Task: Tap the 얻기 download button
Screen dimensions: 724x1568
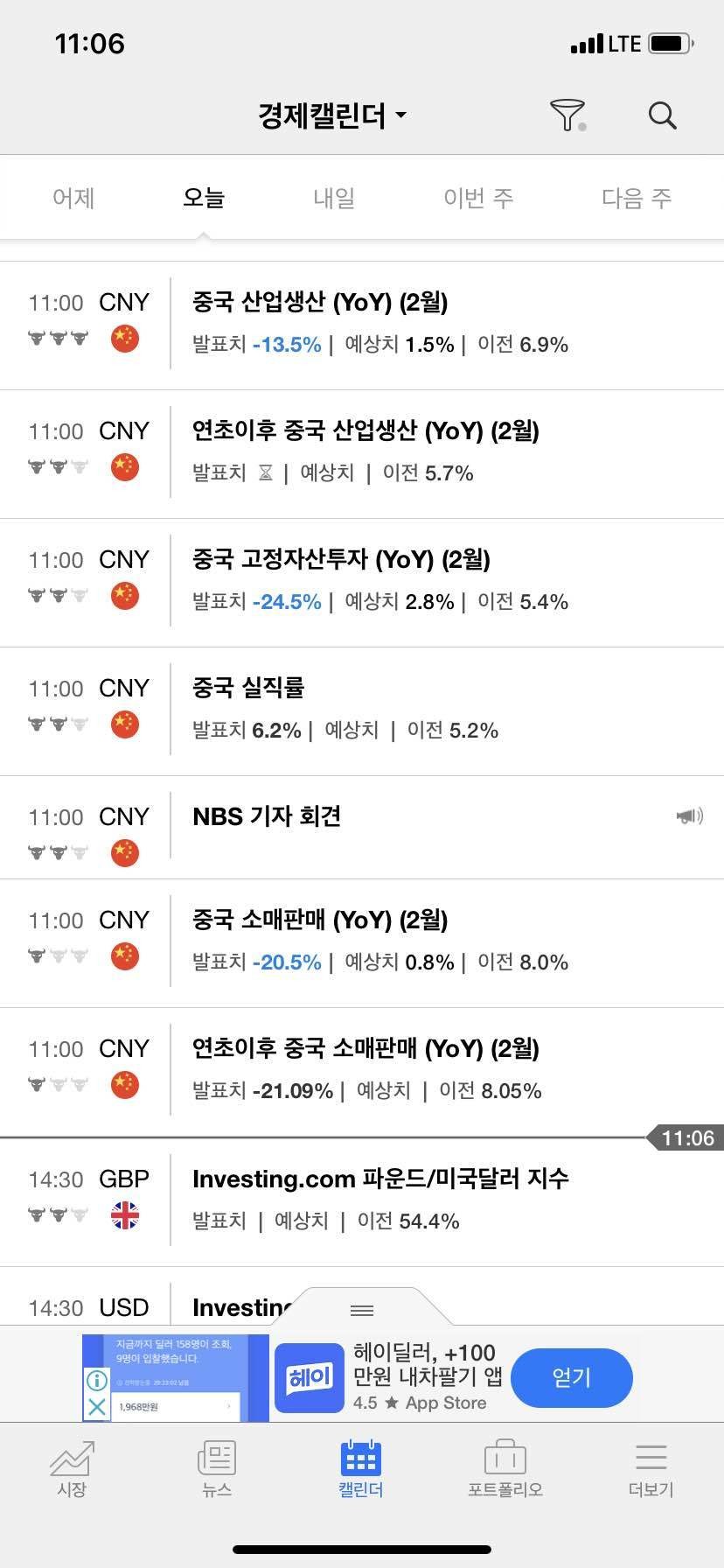Action: tap(571, 1377)
